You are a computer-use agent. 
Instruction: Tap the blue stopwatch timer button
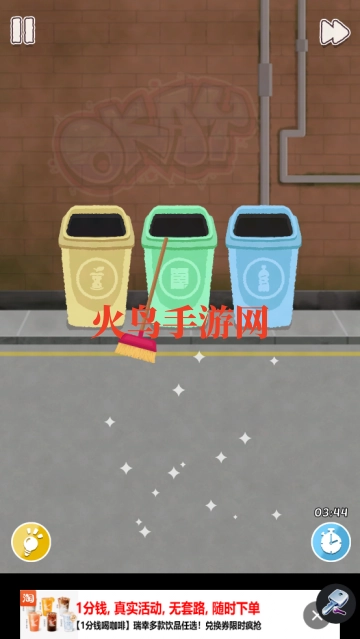pyautogui.click(x=331, y=542)
